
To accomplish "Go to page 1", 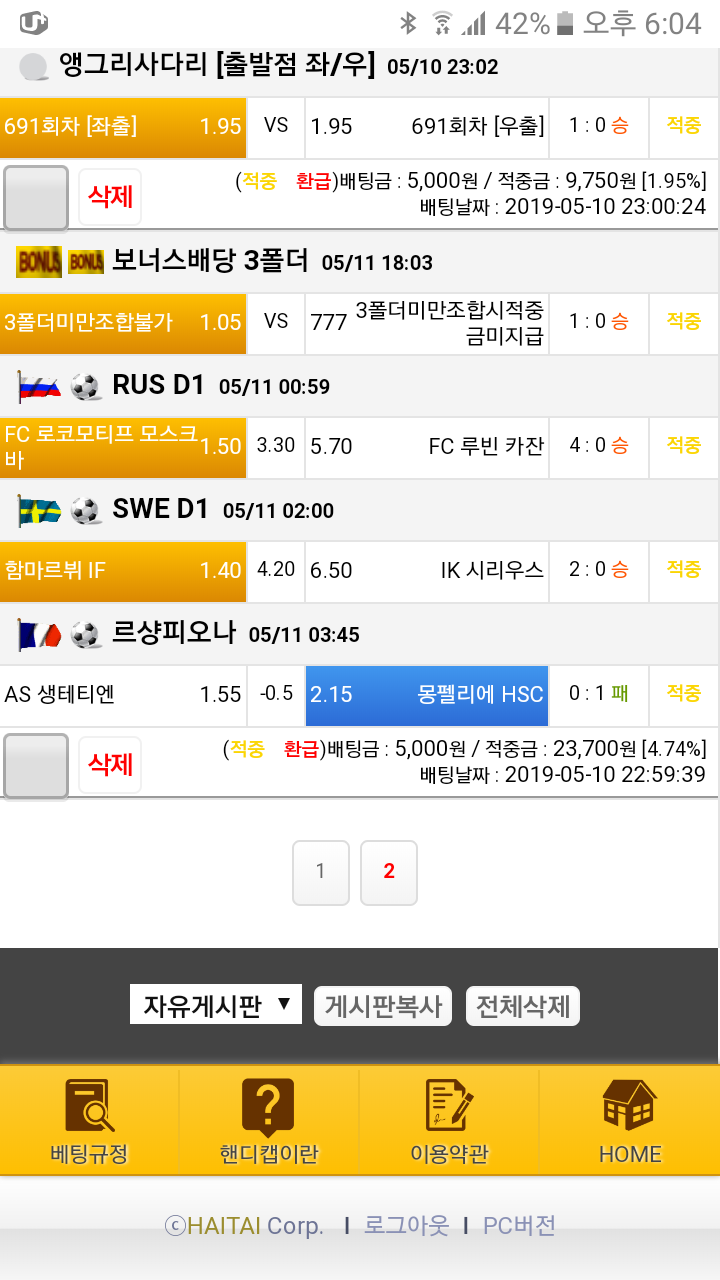I will [x=320, y=872].
